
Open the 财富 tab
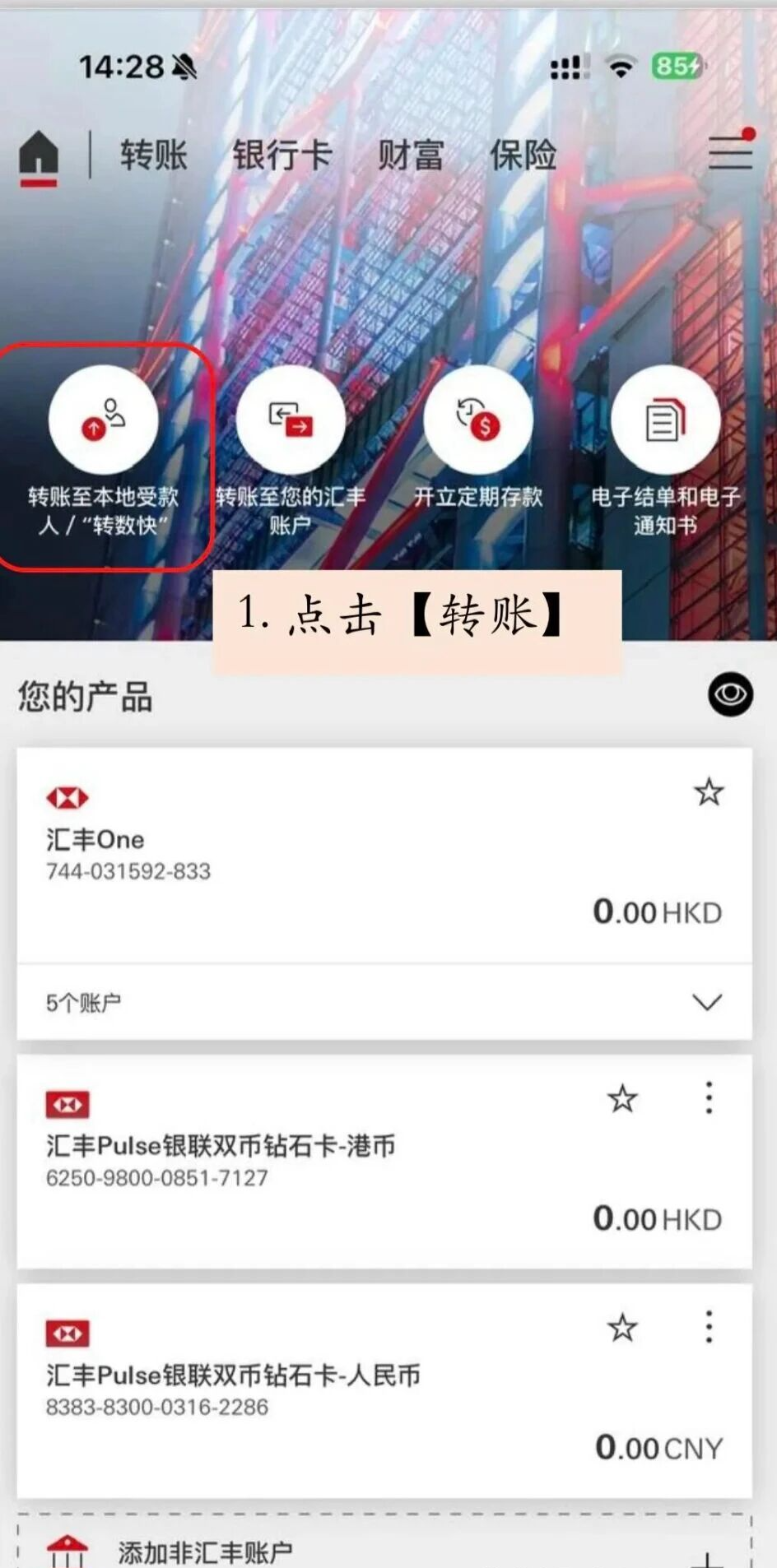410,155
